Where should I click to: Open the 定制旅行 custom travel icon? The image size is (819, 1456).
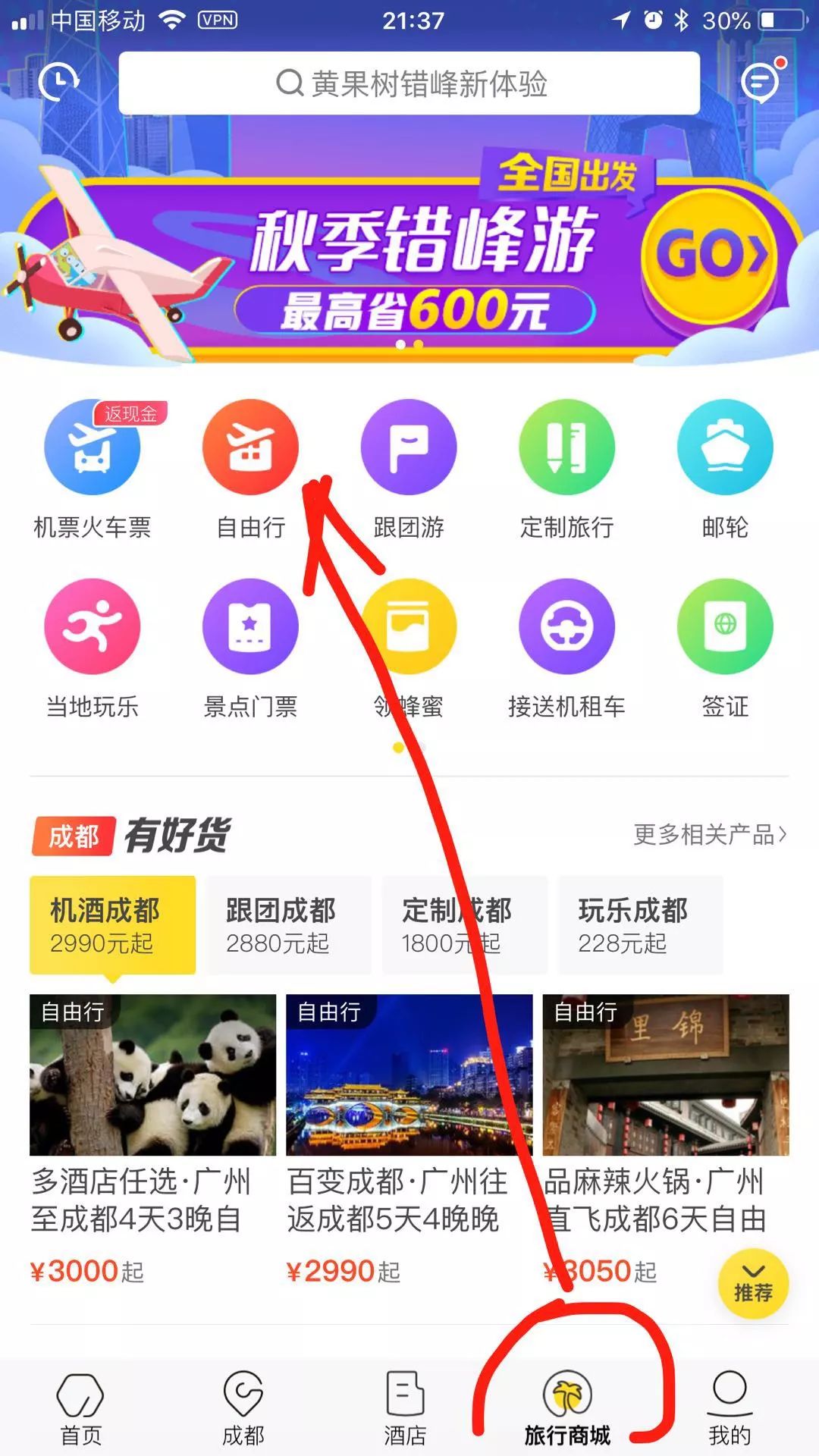567,447
